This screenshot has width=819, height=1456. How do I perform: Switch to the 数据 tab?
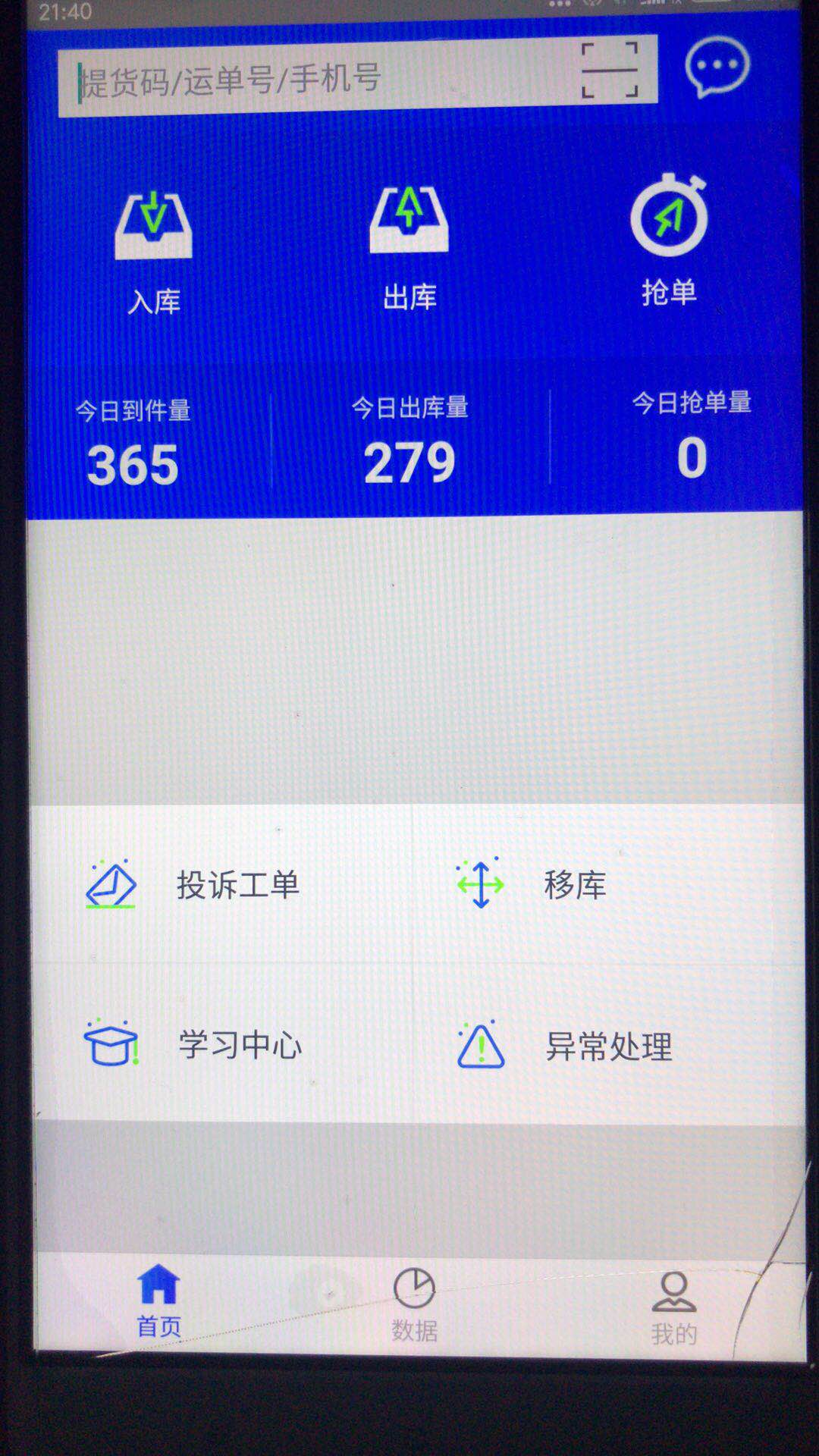(414, 1304)
